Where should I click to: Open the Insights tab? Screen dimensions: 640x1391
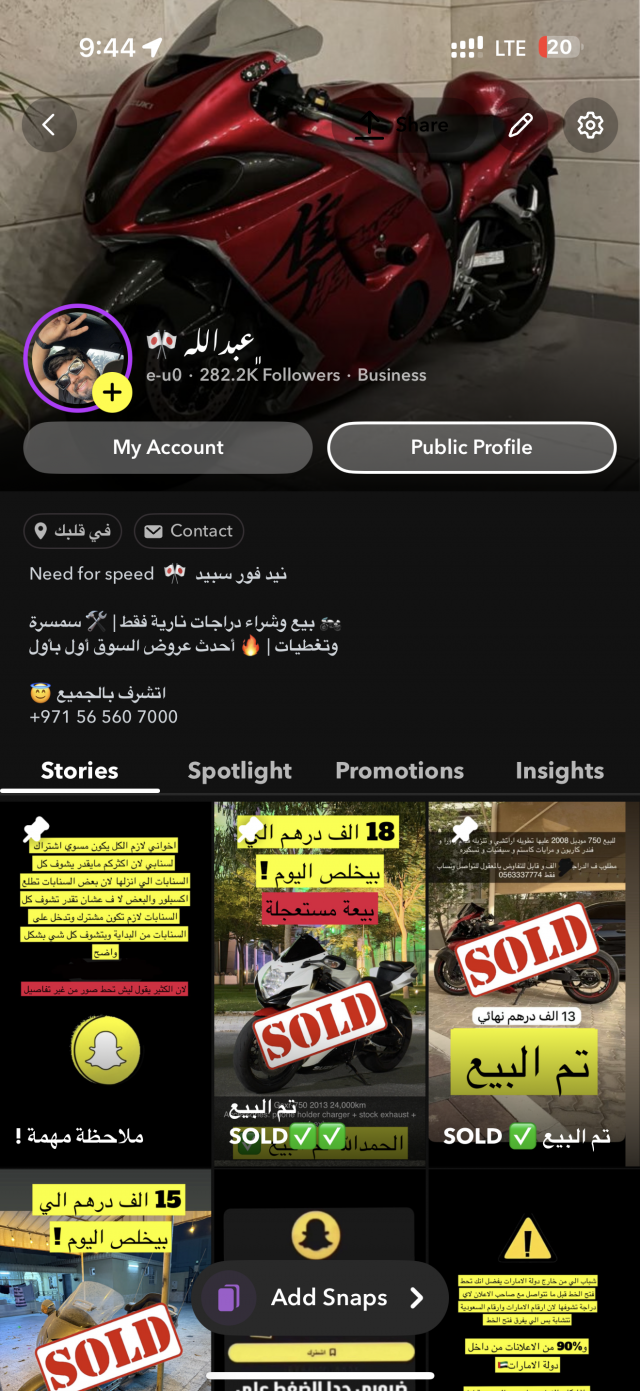coord(559,771)
